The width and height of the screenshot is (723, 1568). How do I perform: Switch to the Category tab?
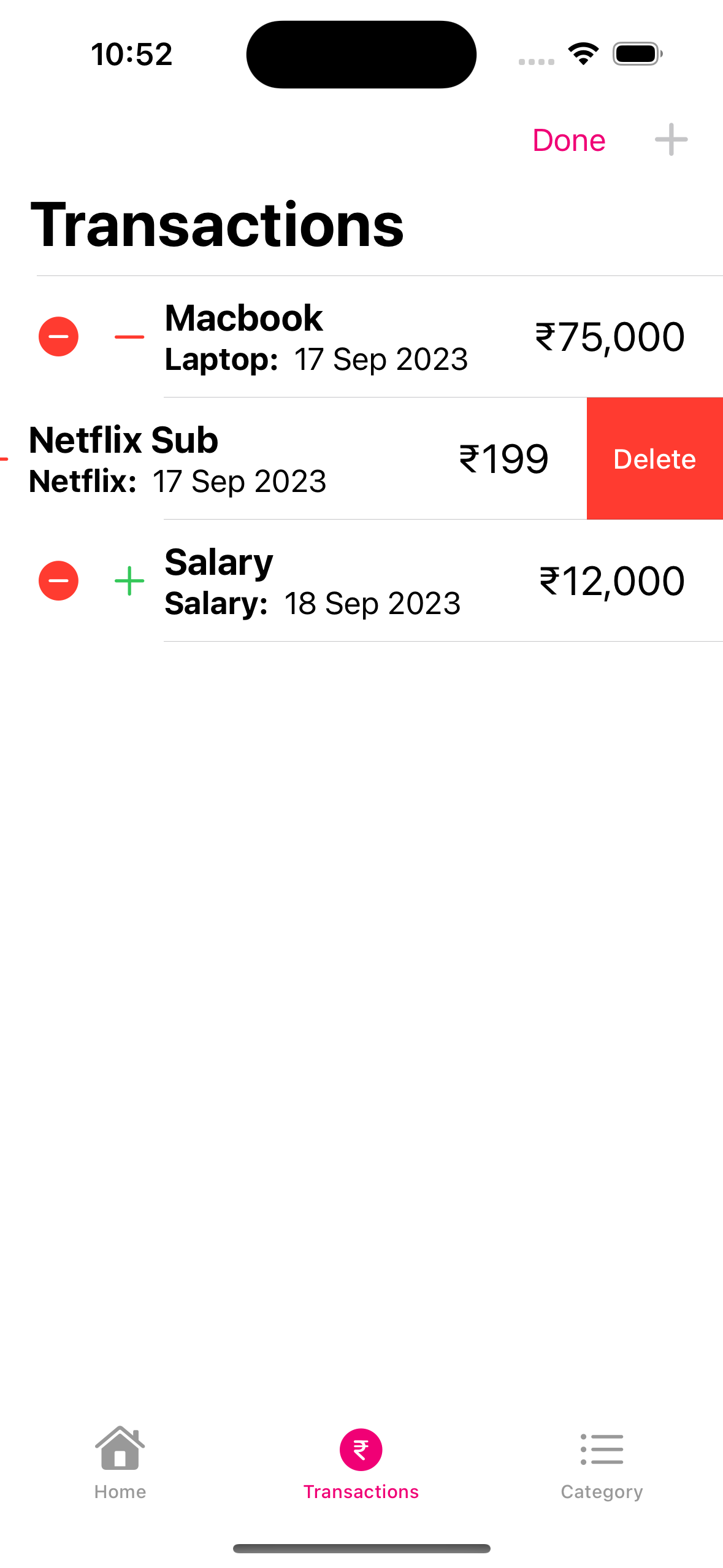pyautogui.click(x=602, y=1462)
